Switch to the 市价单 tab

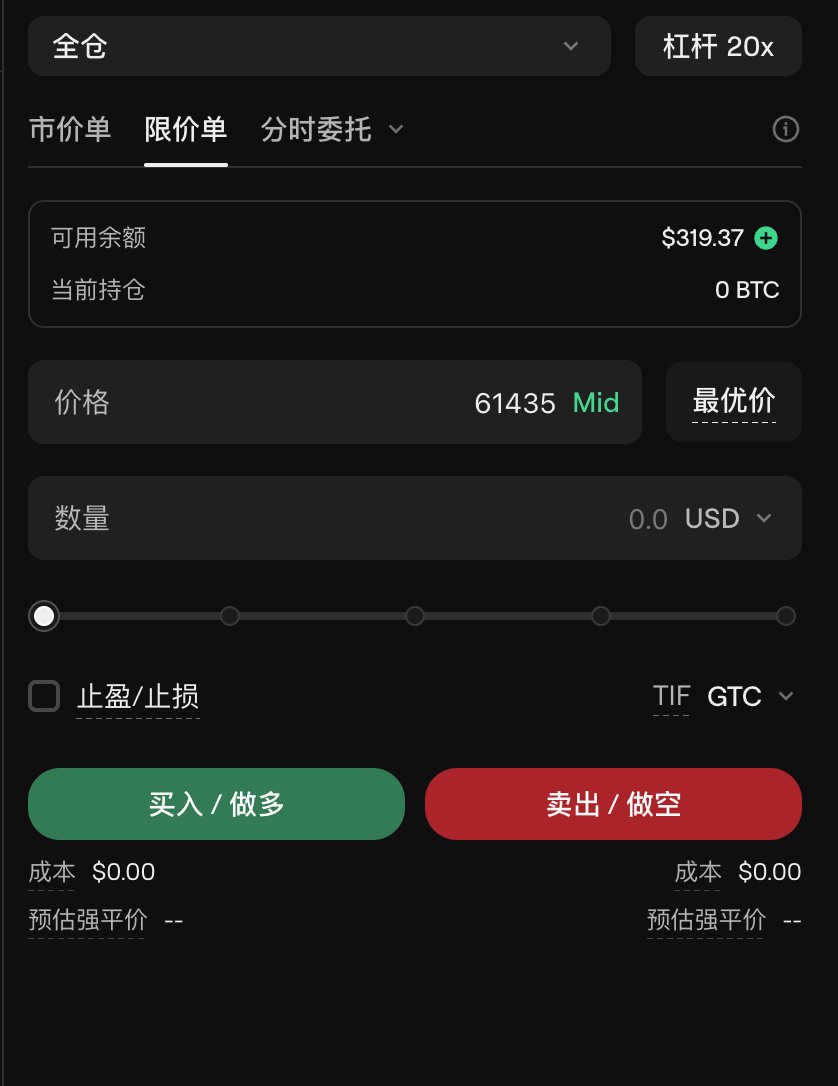[70, 130]
